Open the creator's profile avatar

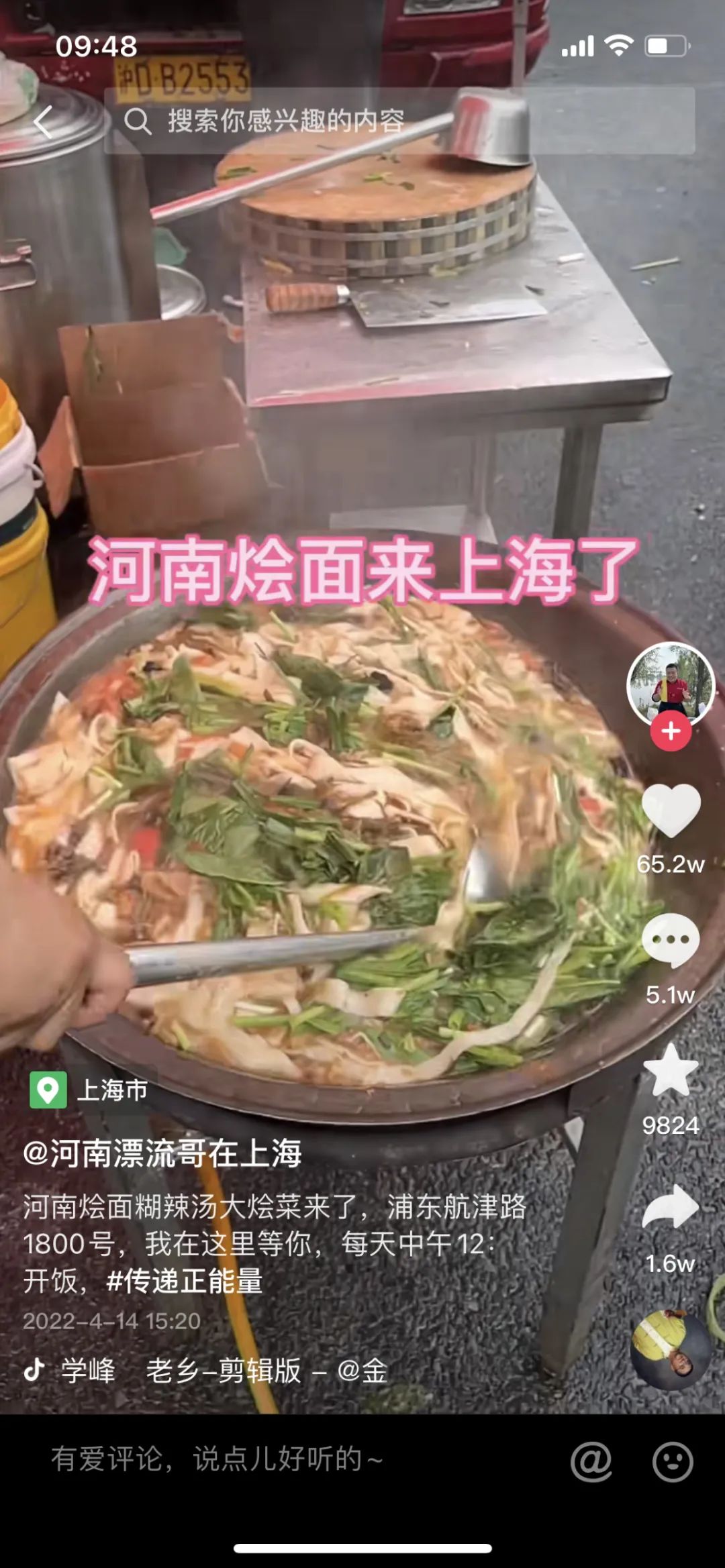tap(671, 685)
